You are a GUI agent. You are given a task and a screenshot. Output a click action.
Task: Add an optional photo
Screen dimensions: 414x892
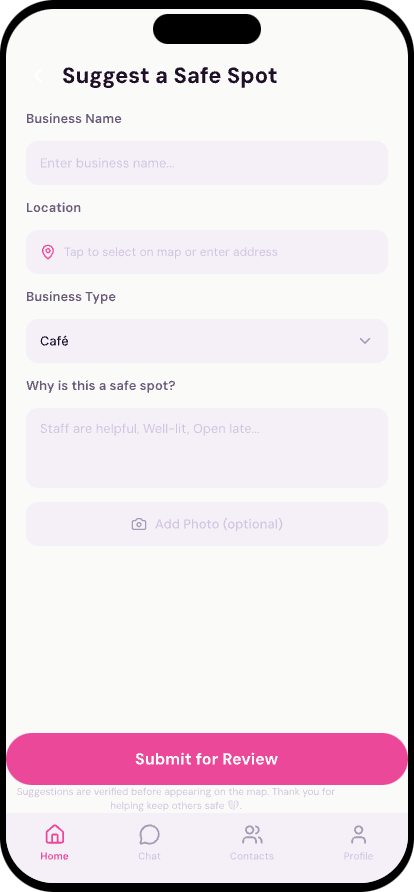207,524
